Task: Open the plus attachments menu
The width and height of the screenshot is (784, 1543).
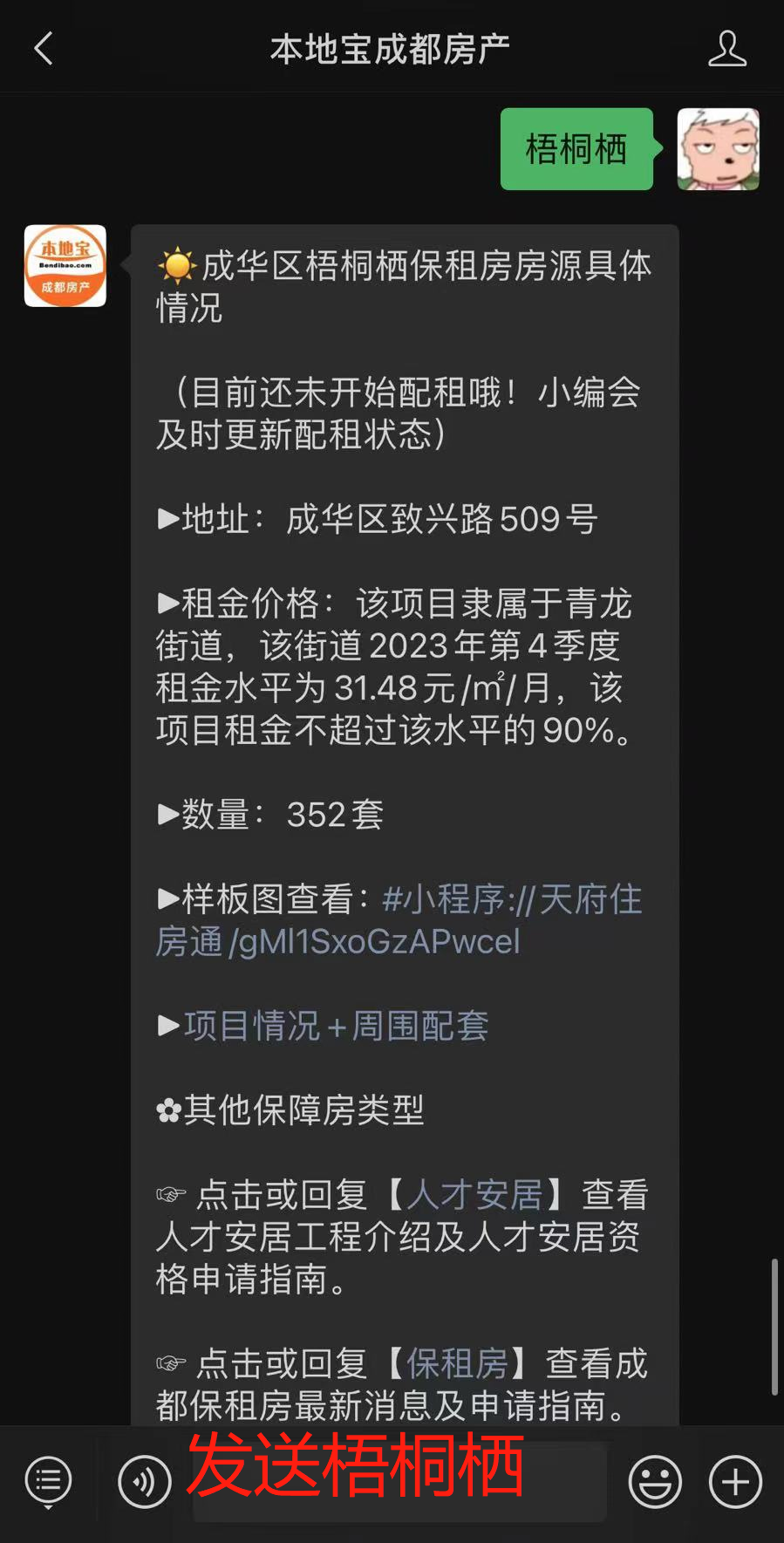Action: click(x=735, y=1482)
